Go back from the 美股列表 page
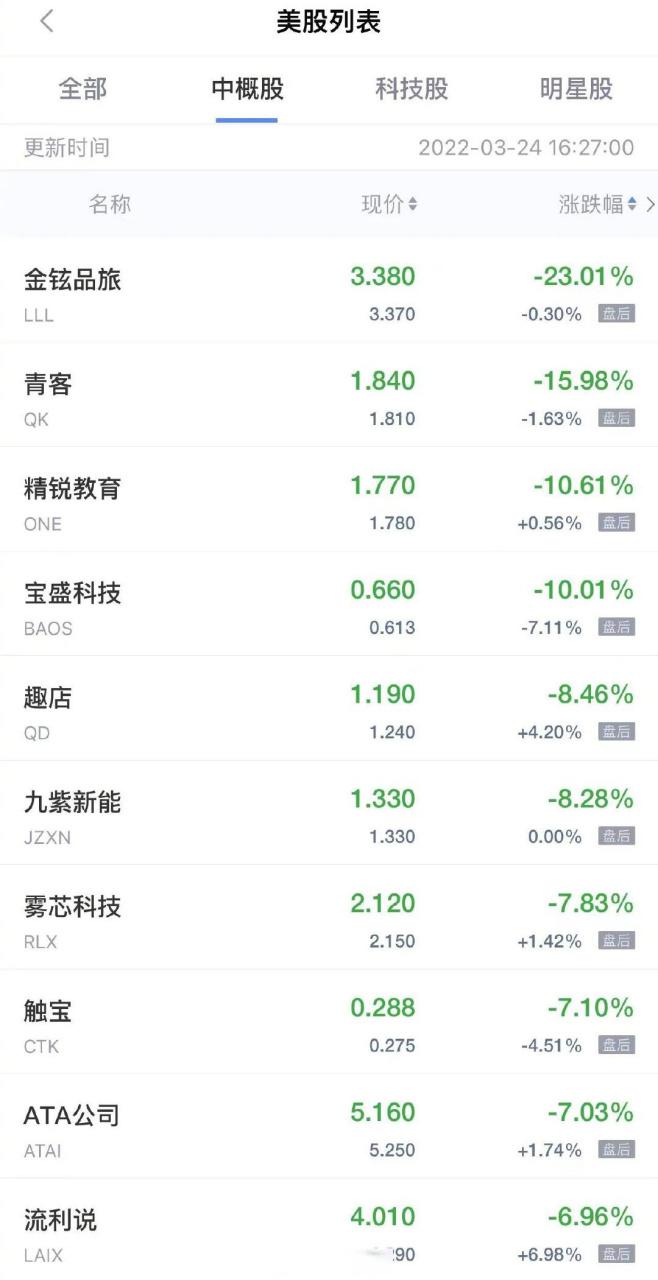 (47, 22)
